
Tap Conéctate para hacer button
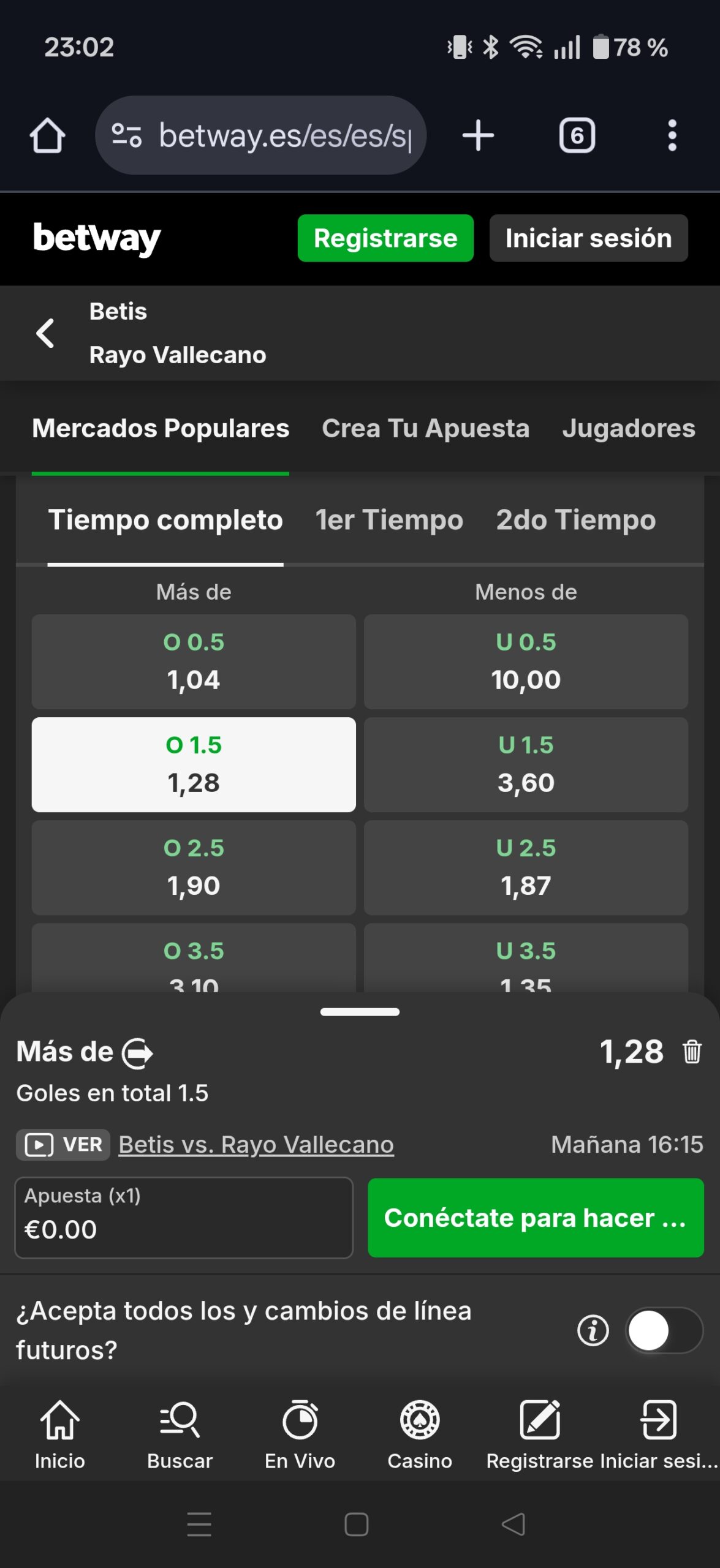(x=536, y=1218)
